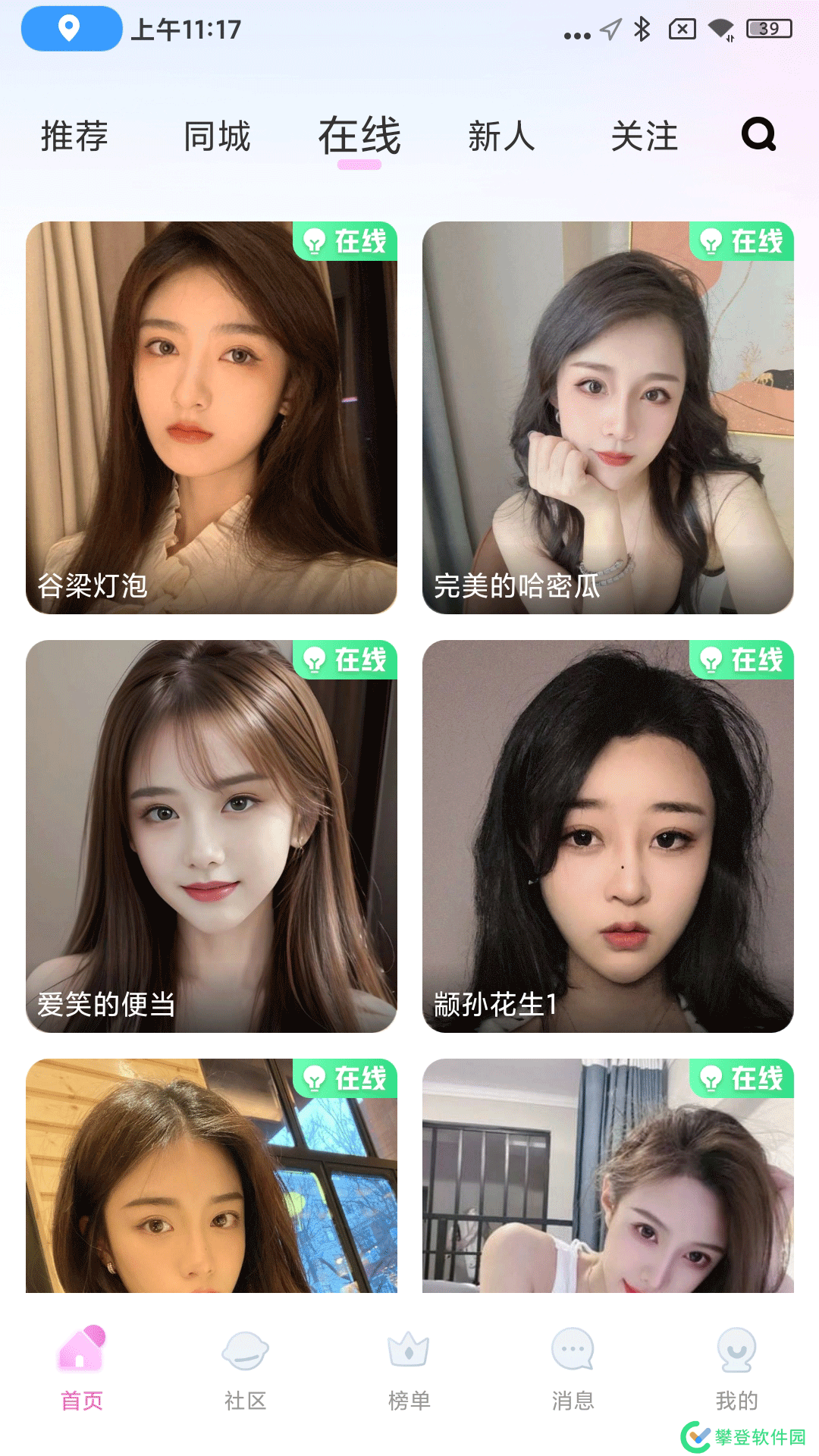819x1456 pixels.
Task: Open 完美的哈密瓜's profile card
Action: point(607,417)
